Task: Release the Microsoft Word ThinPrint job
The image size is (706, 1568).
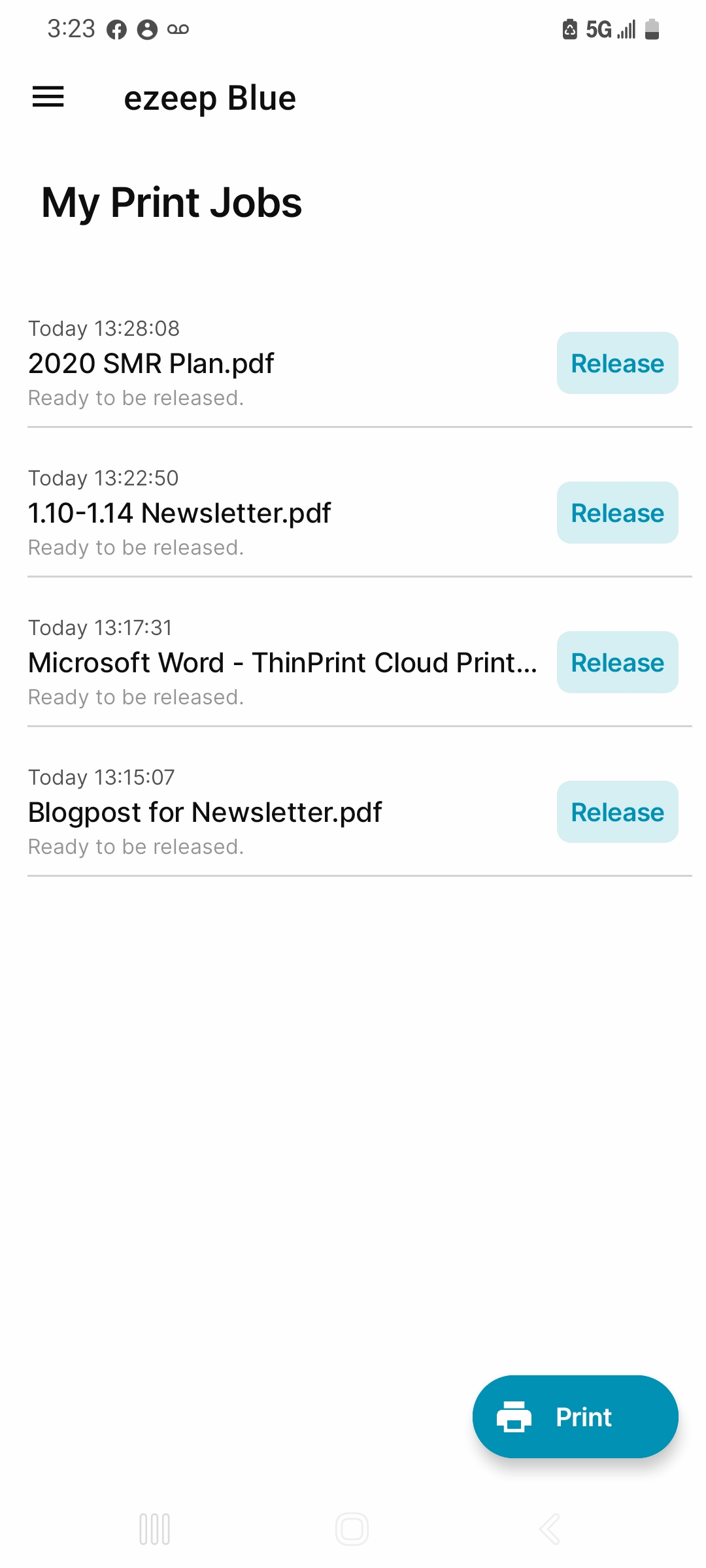Action: pos(617,662)
